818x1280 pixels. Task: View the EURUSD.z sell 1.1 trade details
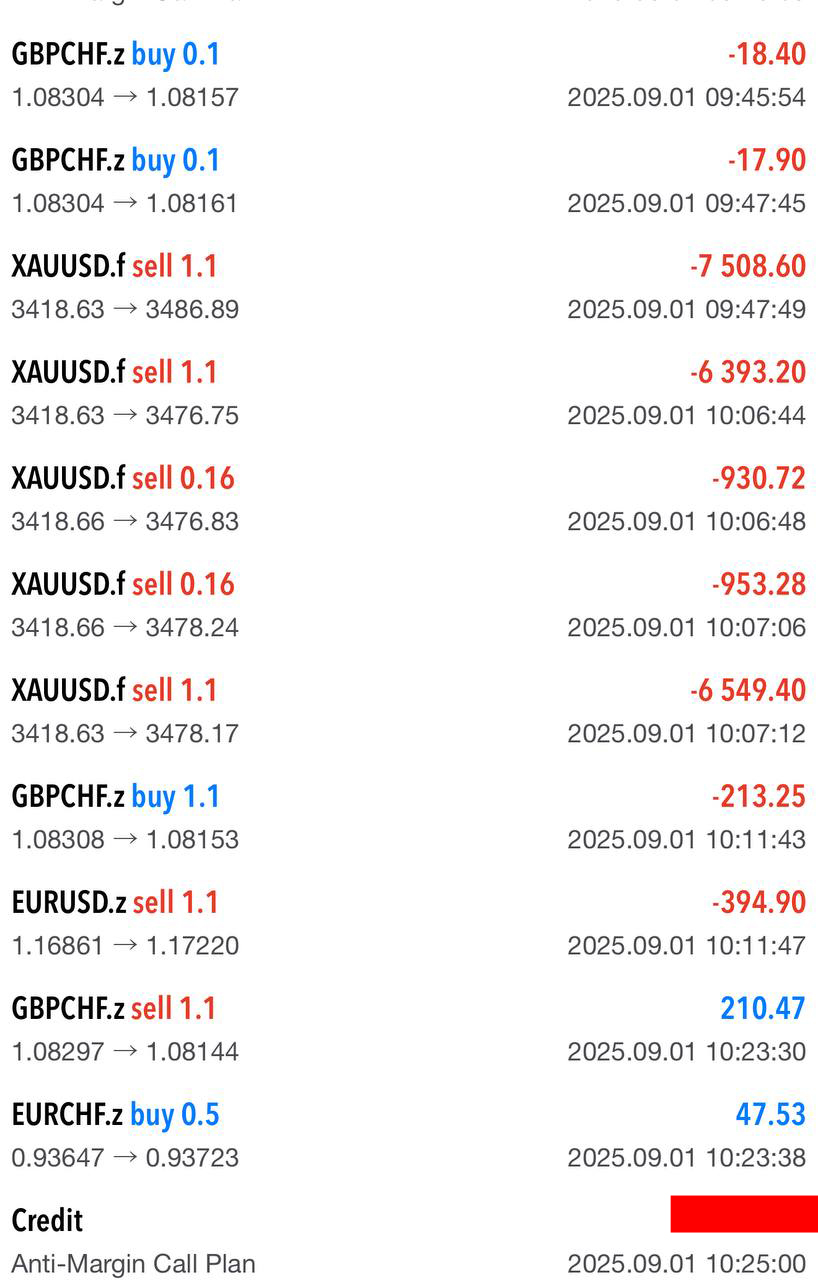click(x=408, y=923)
